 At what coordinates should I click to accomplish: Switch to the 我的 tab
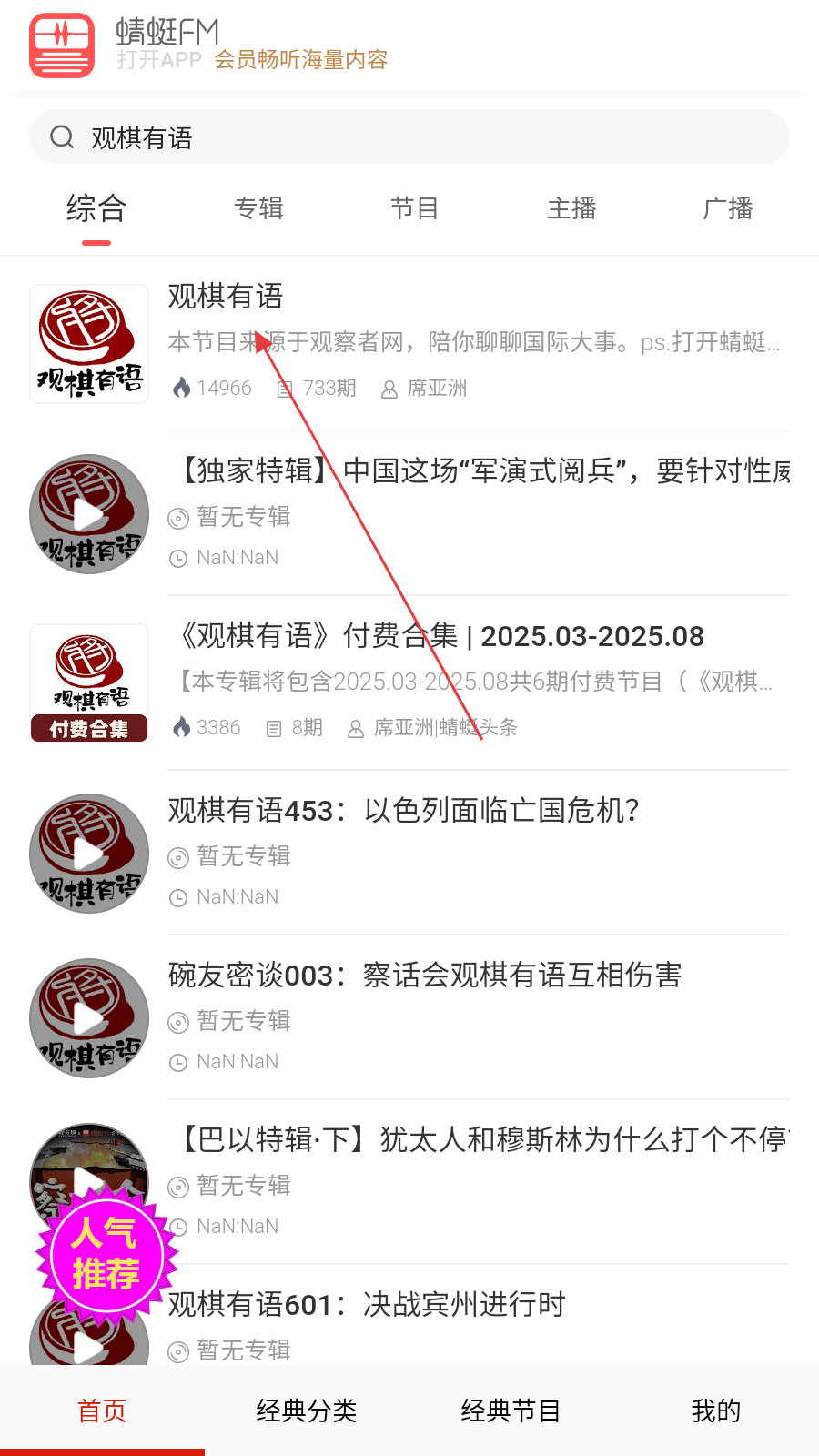click(x=716, y=1410)
